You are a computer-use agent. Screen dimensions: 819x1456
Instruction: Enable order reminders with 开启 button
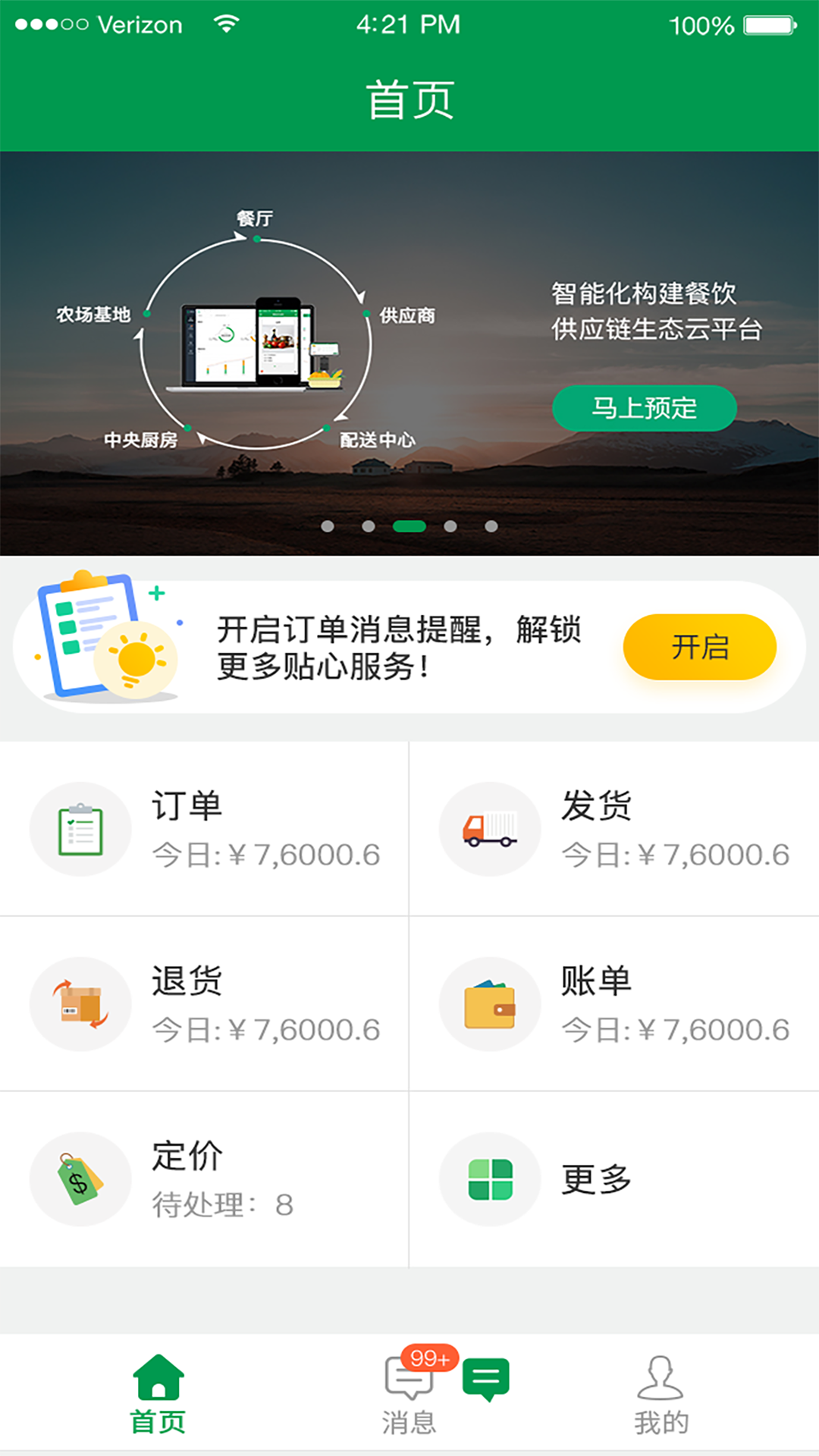tap(699, 647)
